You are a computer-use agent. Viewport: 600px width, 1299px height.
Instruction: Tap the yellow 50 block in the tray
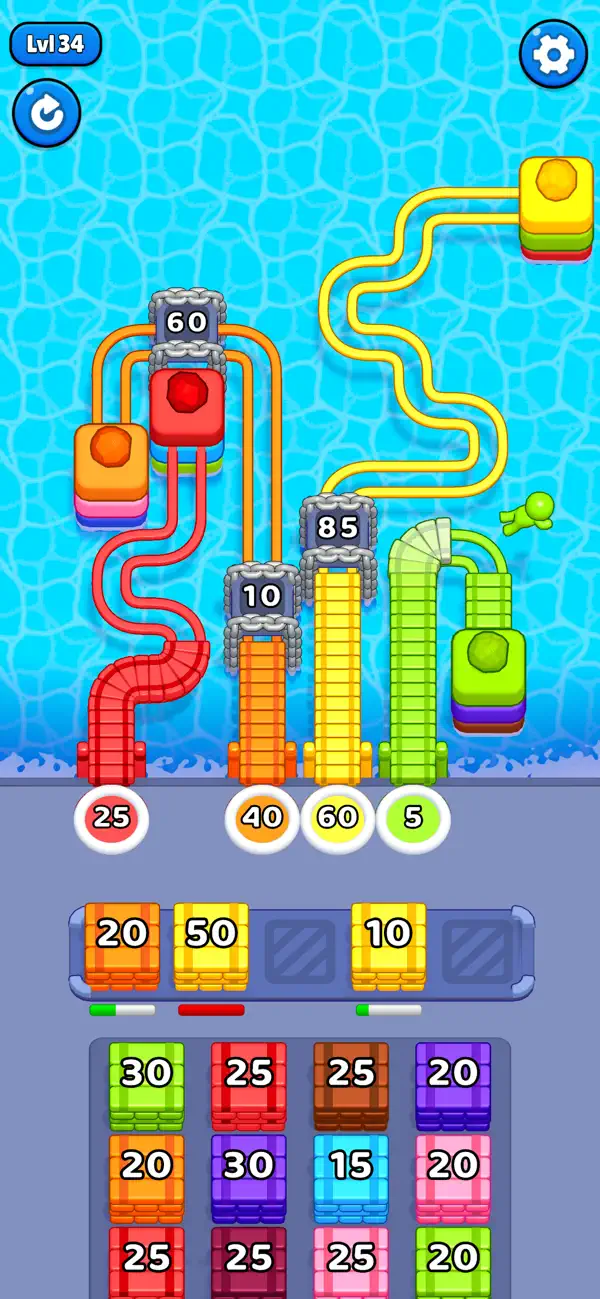[211, 946]
